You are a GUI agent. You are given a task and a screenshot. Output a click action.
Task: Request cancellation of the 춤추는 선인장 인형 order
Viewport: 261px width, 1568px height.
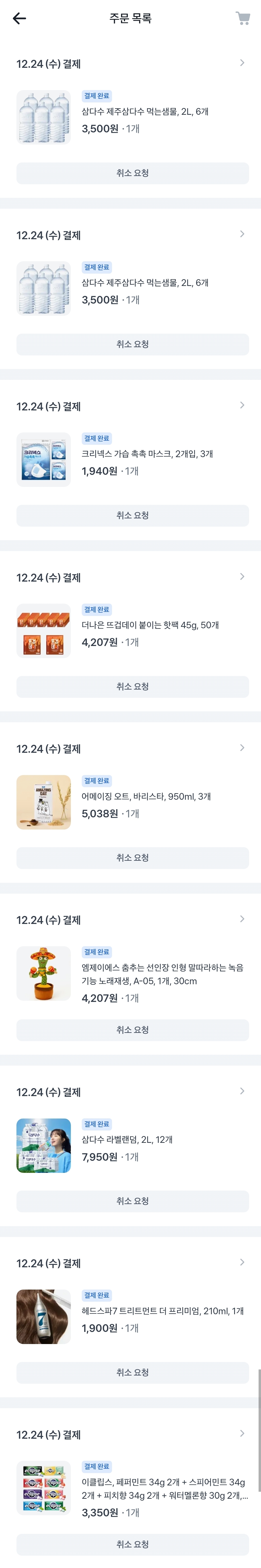tap(132, 1029)
